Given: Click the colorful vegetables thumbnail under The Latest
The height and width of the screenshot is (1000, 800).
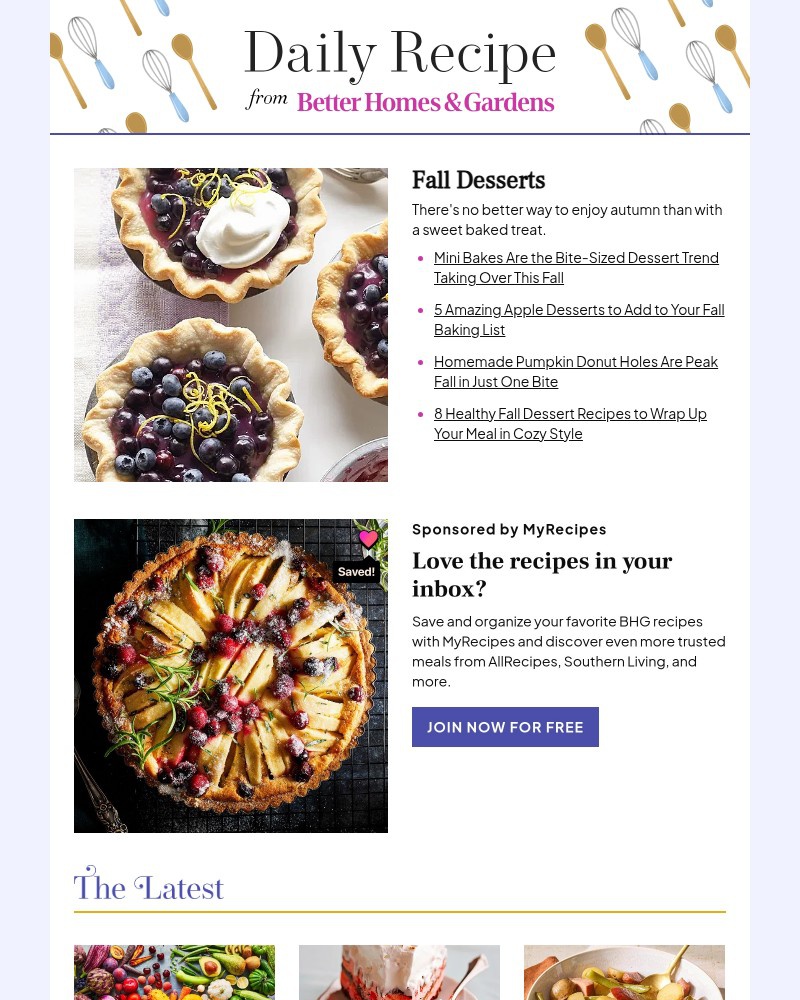Looking at the screenshot, I should [174, 972].
